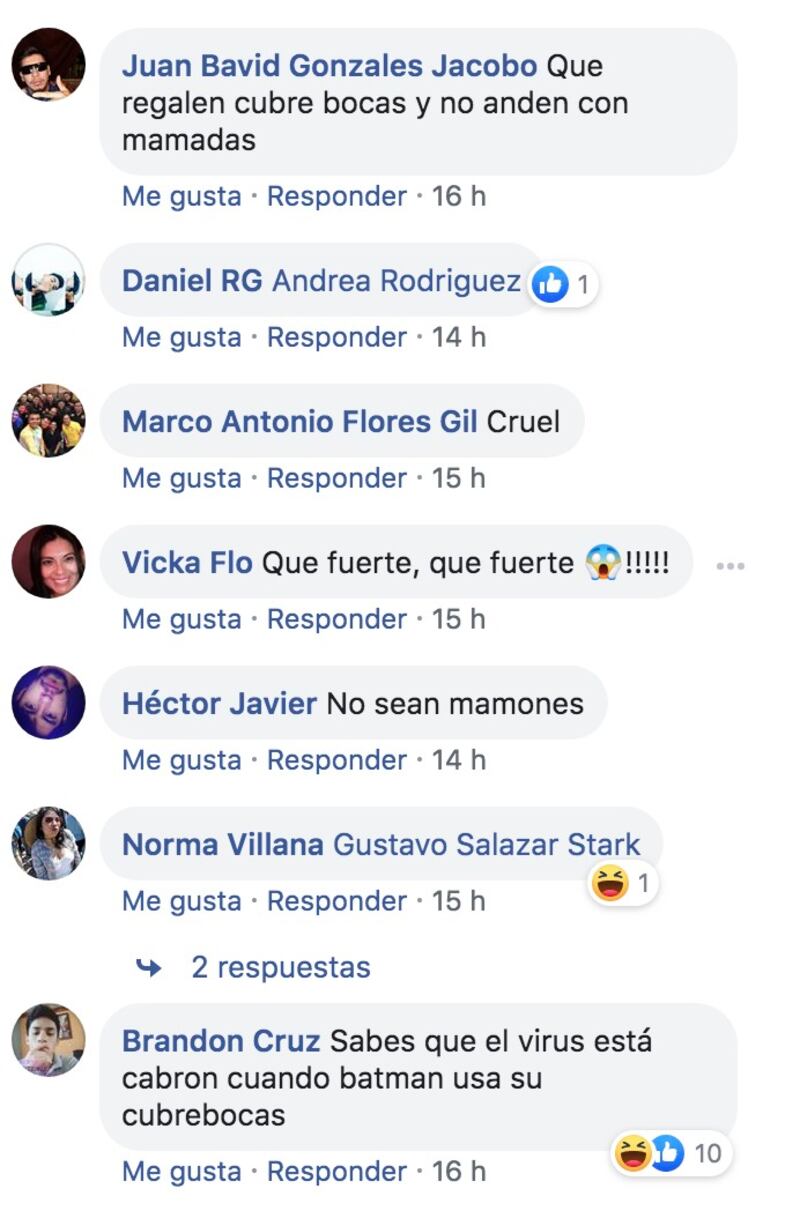The width and height of the screenshot is (800, 1211).
Task: Reply to Norma Villana's comment
Action: pos(336,901)
